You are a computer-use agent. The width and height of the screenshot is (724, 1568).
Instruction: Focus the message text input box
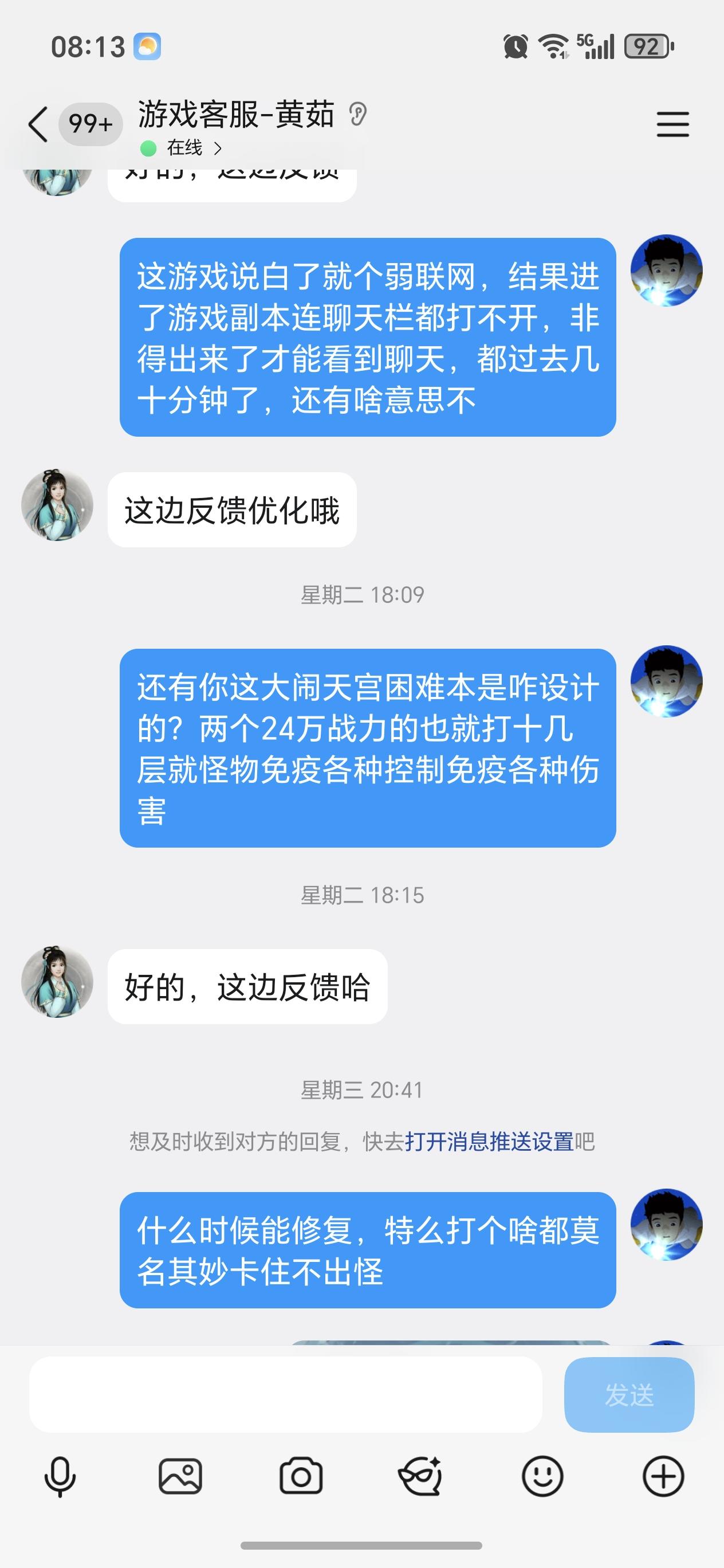click(285, 1394)
